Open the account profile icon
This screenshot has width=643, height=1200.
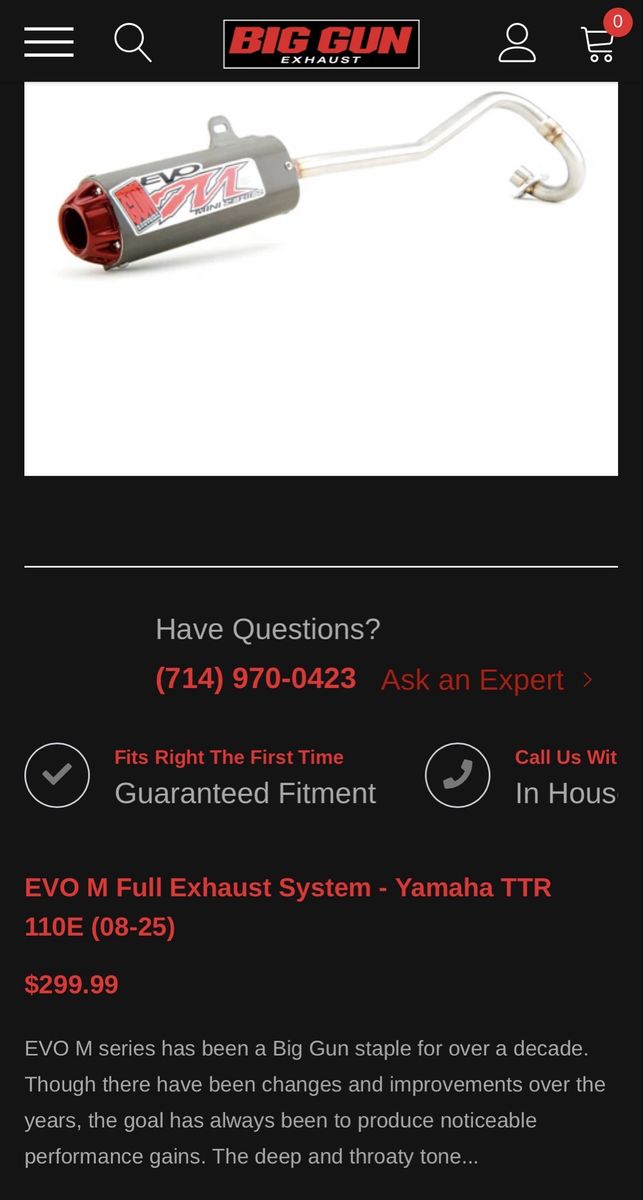point(517,43)
